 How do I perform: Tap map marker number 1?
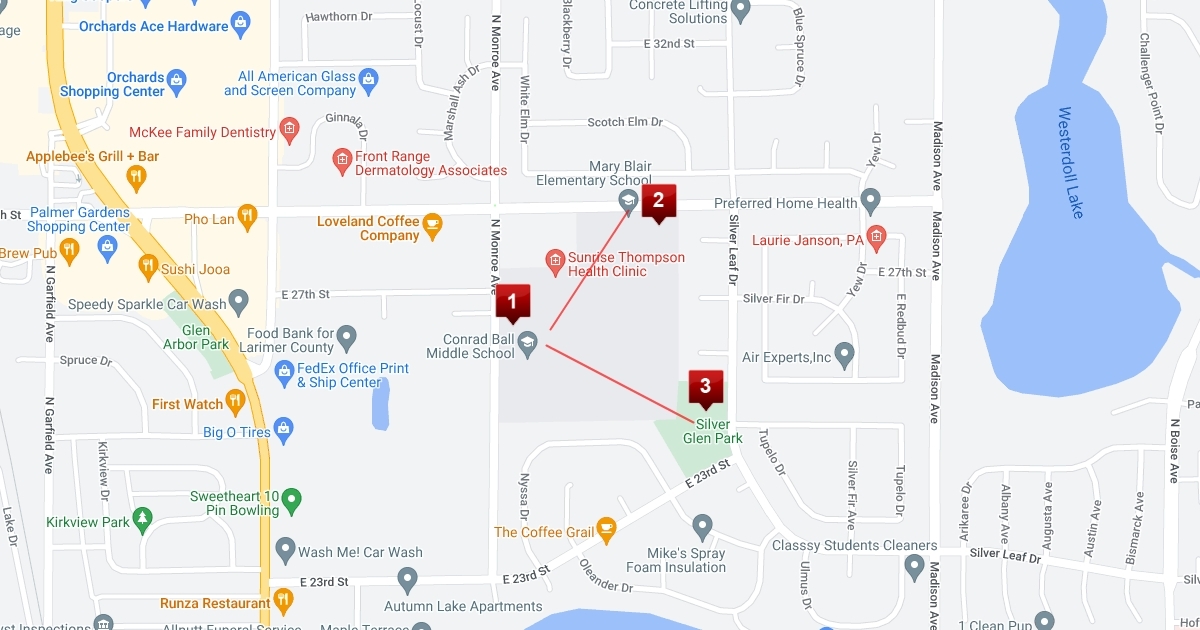[x=512, y=301]
